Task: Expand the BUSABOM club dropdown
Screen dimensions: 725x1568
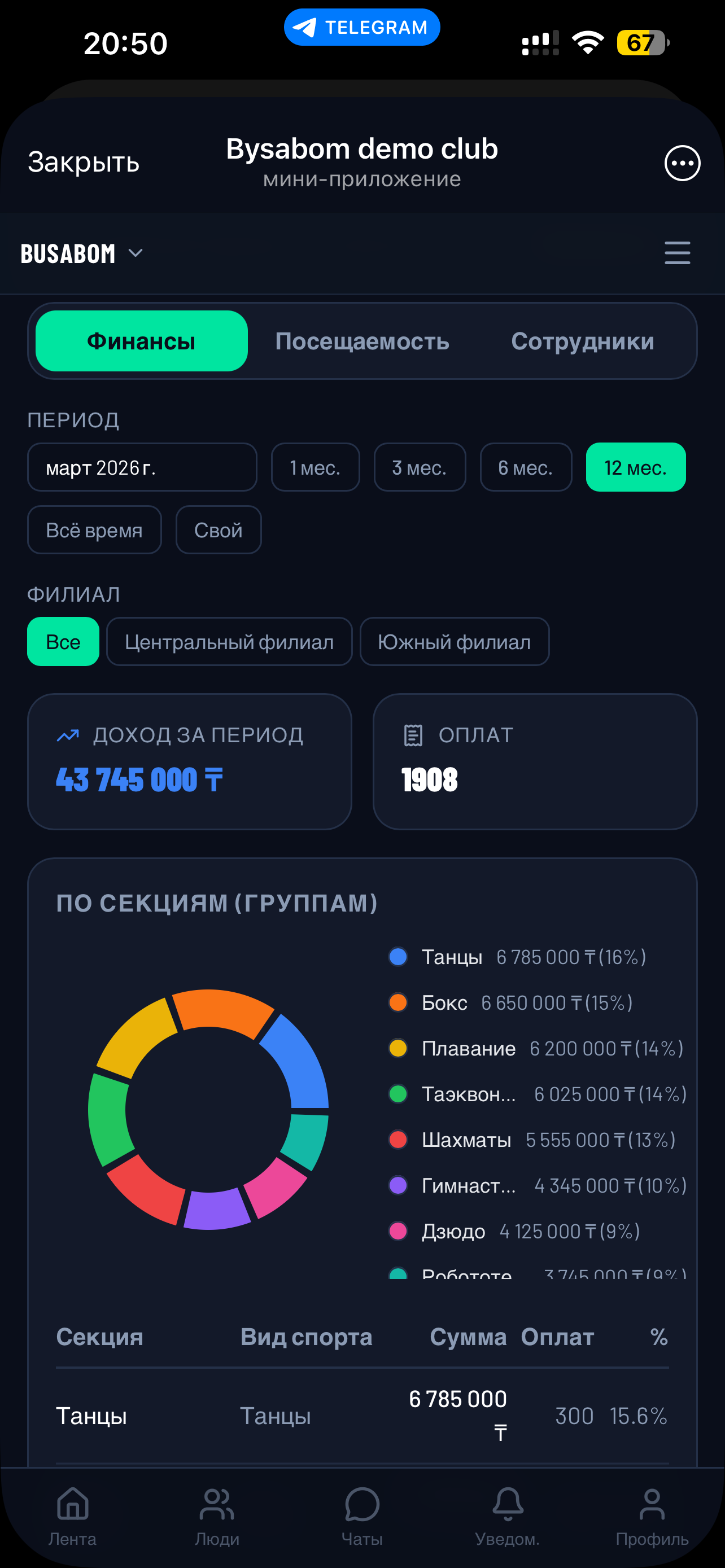Action: 81,253
